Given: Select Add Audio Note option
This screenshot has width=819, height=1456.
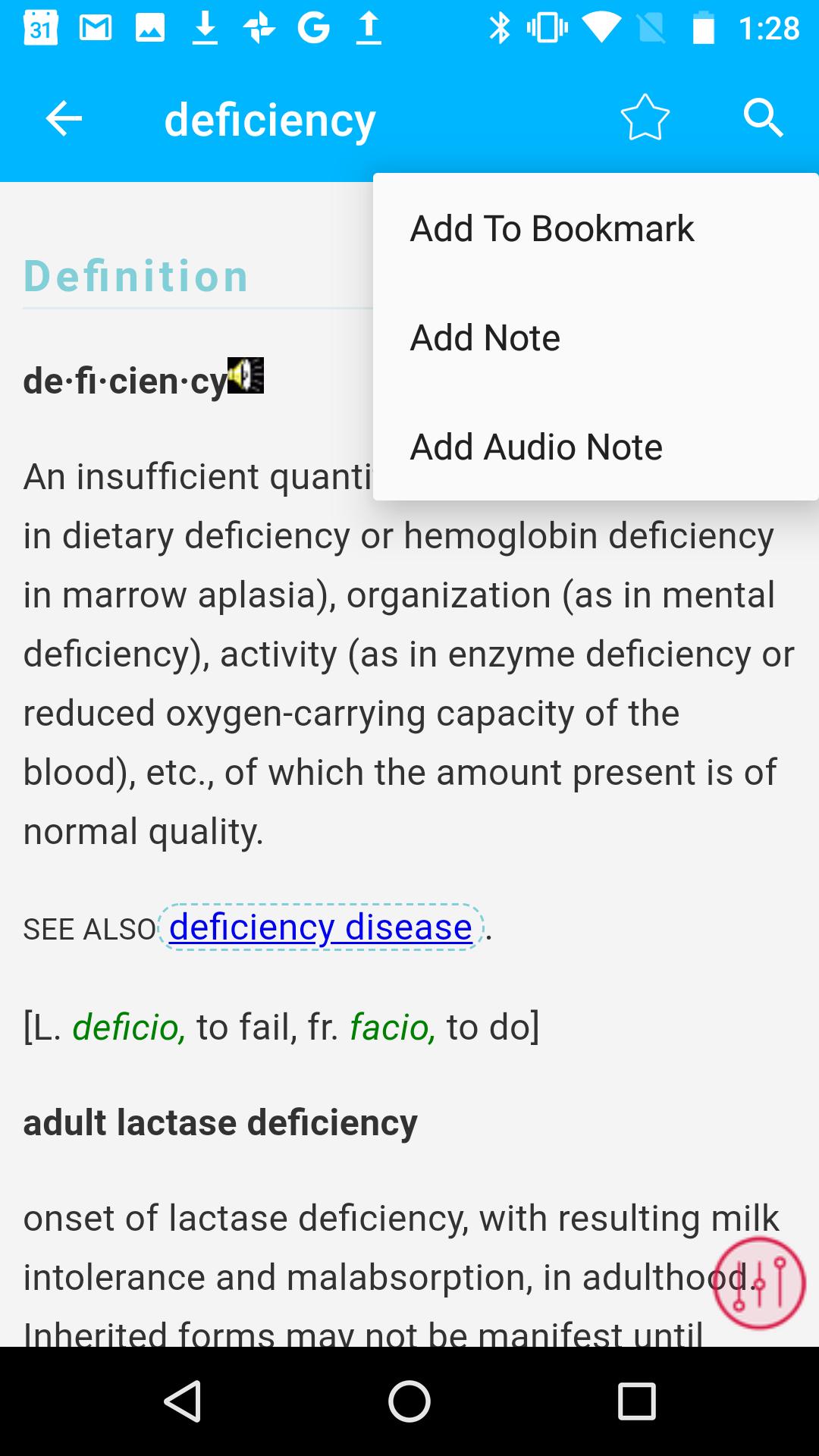Looking at the screenshot, I should (x=535, y=447).
